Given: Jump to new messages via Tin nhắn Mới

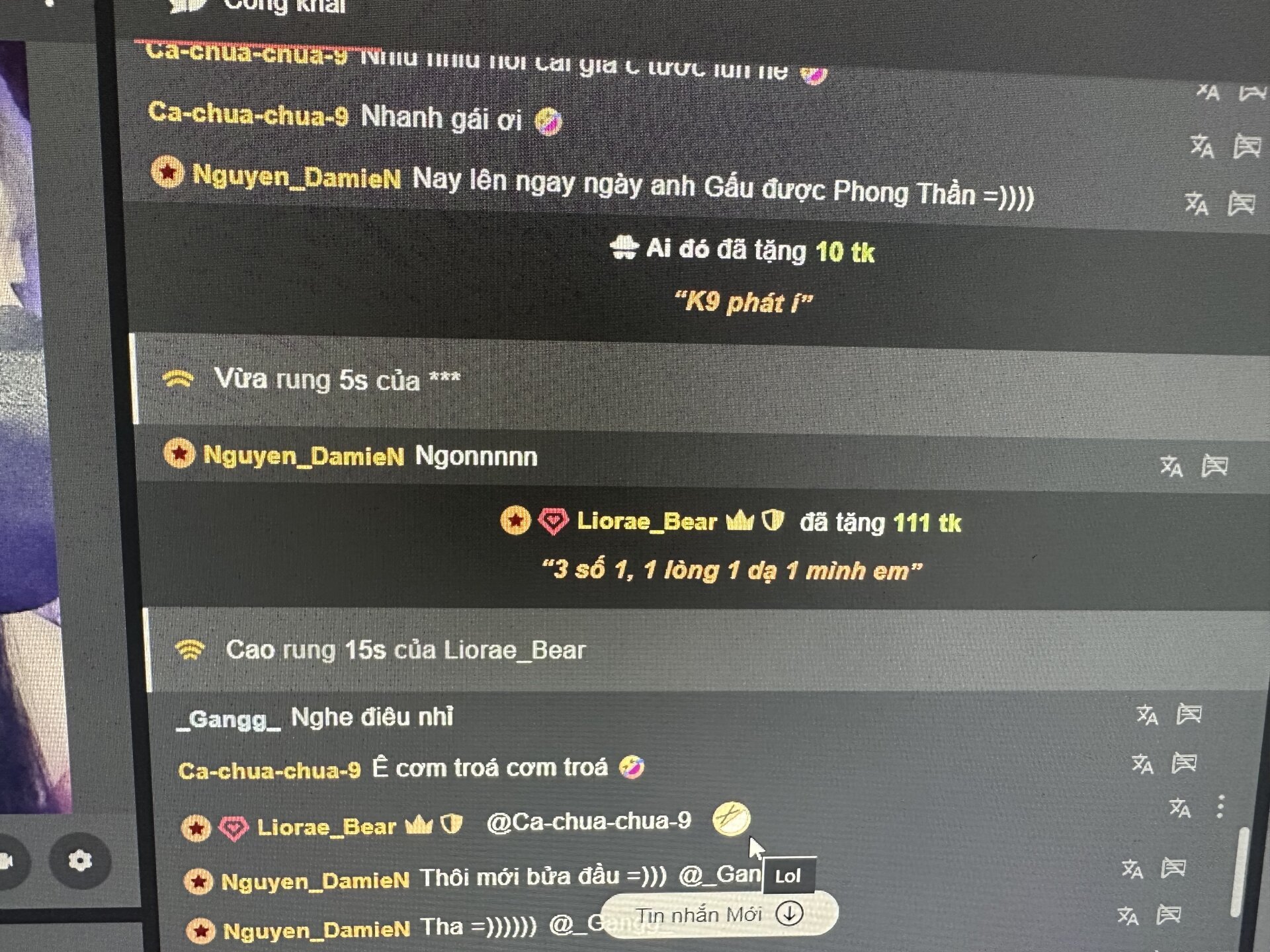Looking at the screenshot, I should click(x=719, y=915).
